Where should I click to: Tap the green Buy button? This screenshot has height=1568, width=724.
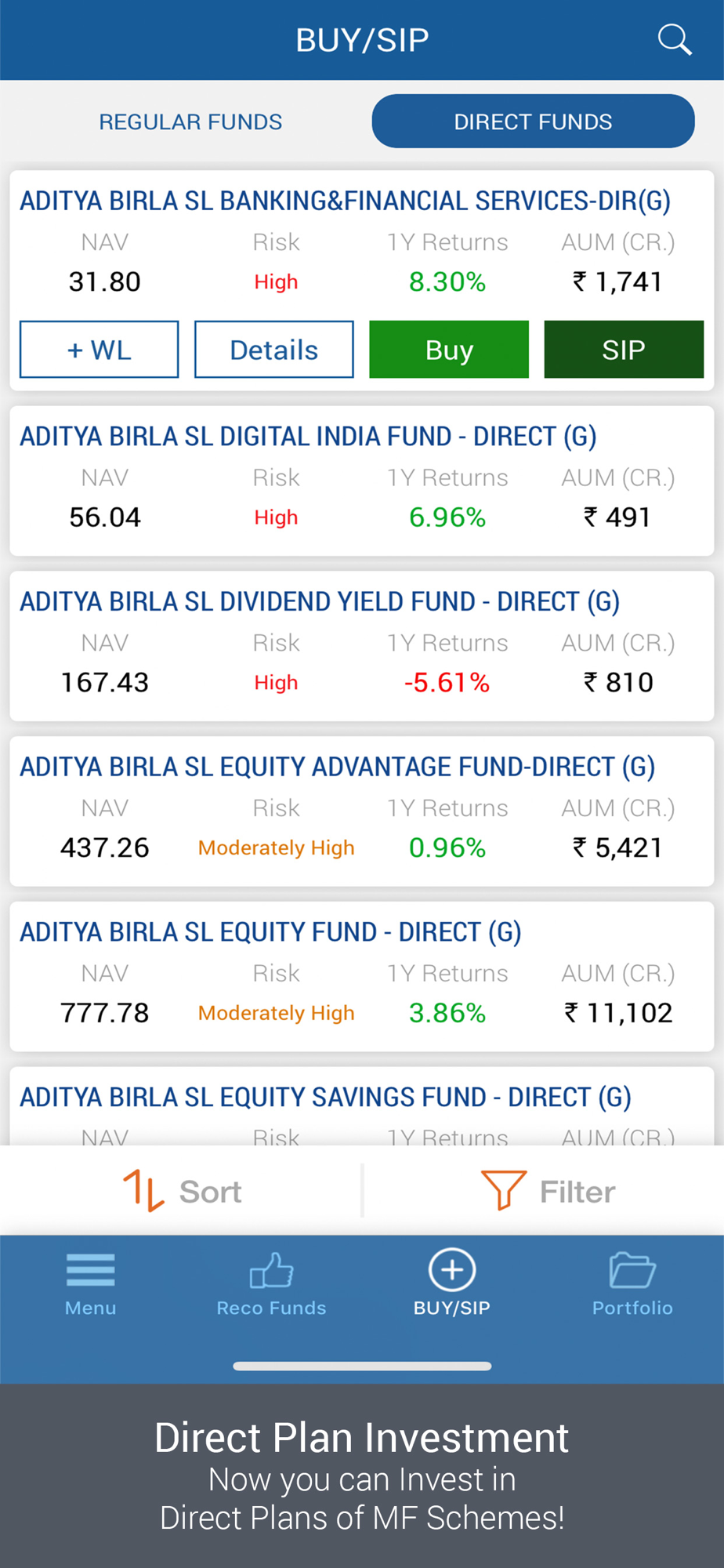click(449, 350)
